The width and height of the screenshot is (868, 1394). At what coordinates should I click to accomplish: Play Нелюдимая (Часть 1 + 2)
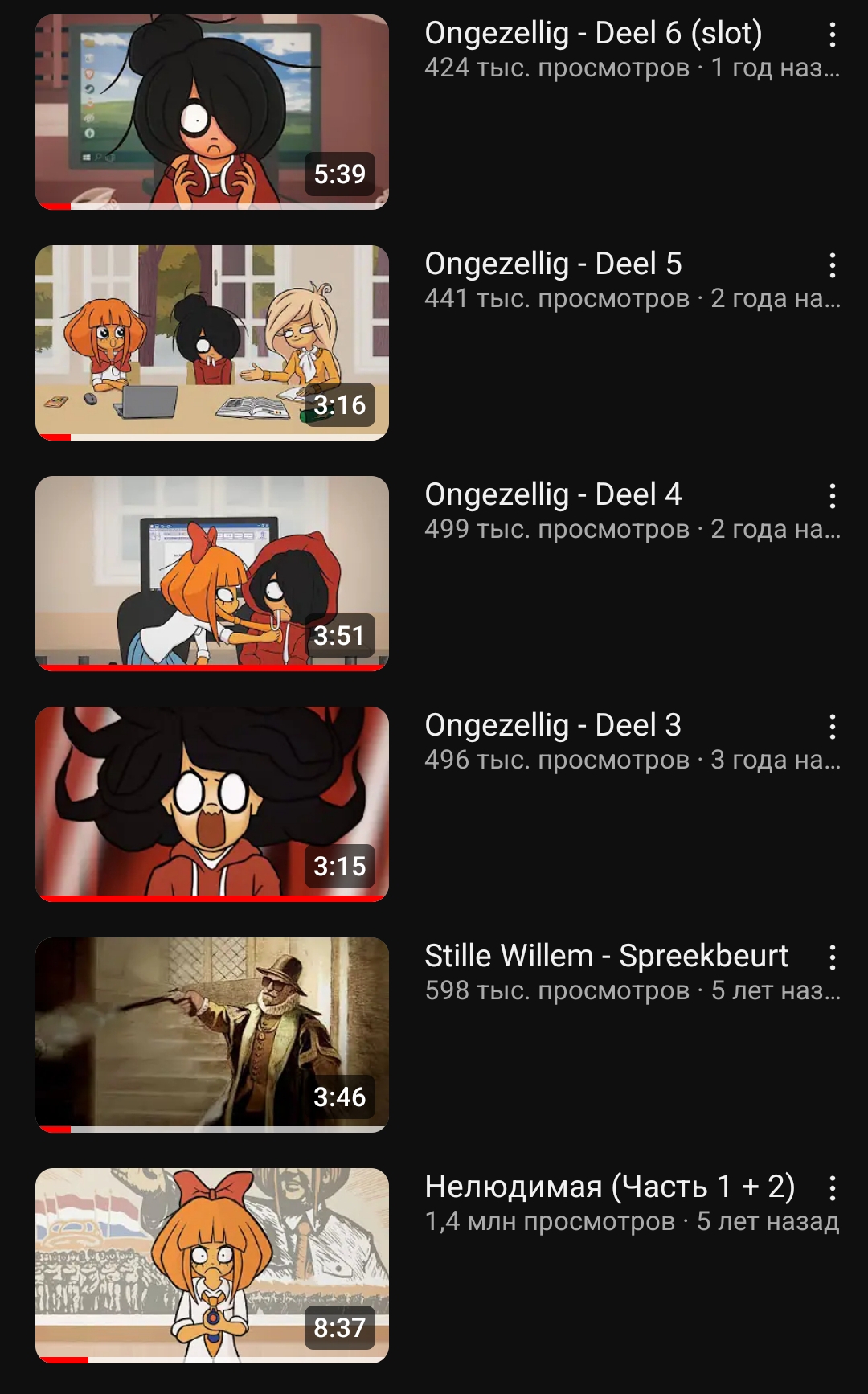click(x=212, y=1265)
